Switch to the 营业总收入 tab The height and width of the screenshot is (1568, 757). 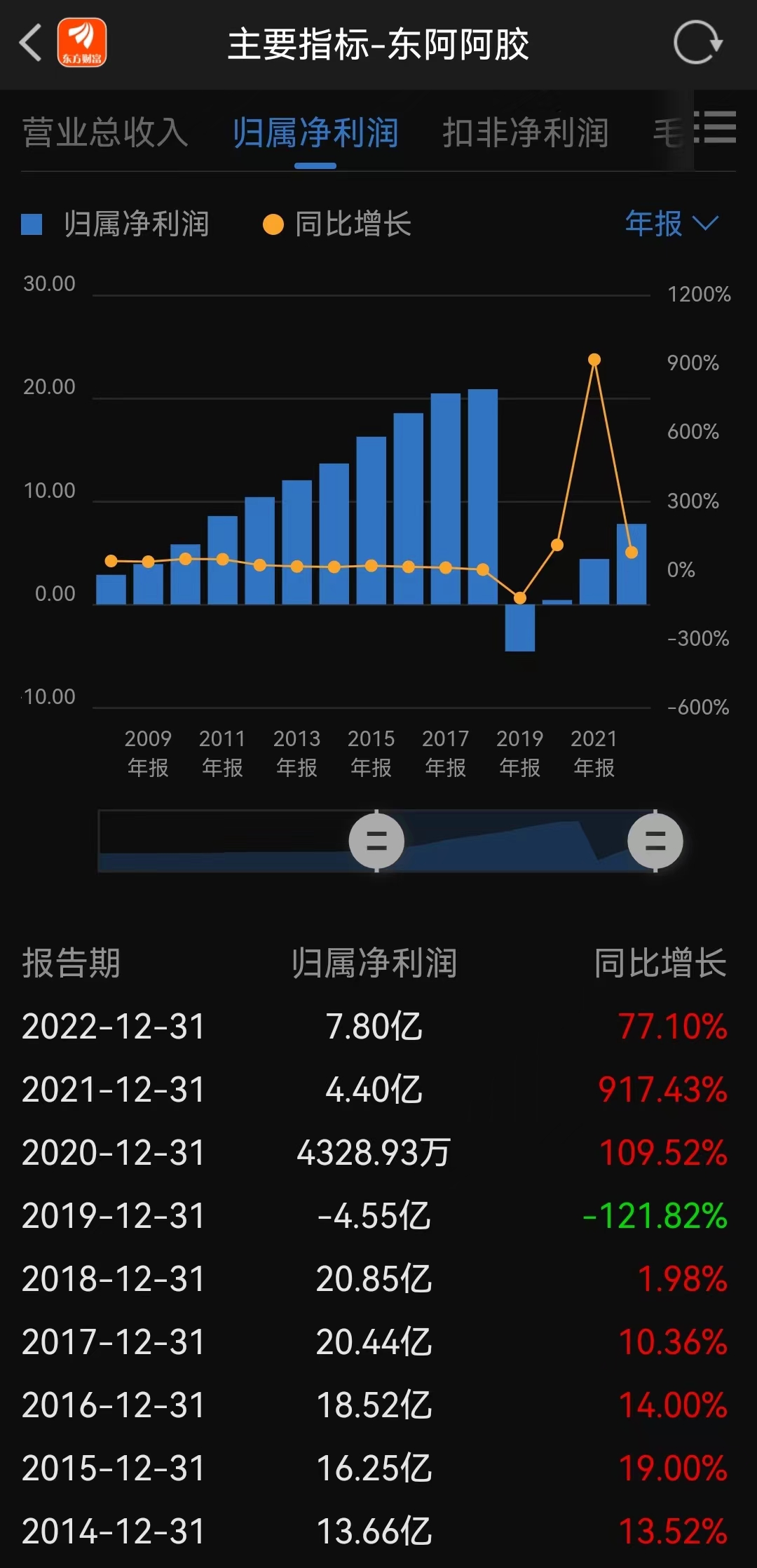(x=105, y=133)
